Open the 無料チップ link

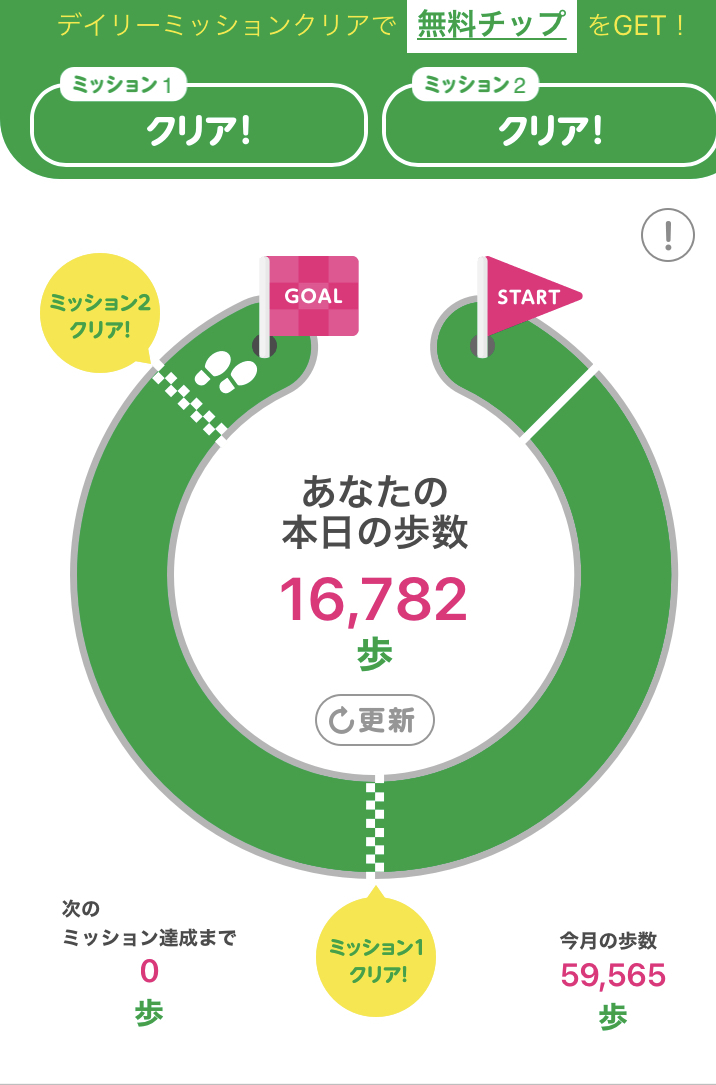click(x=492, y=25)
